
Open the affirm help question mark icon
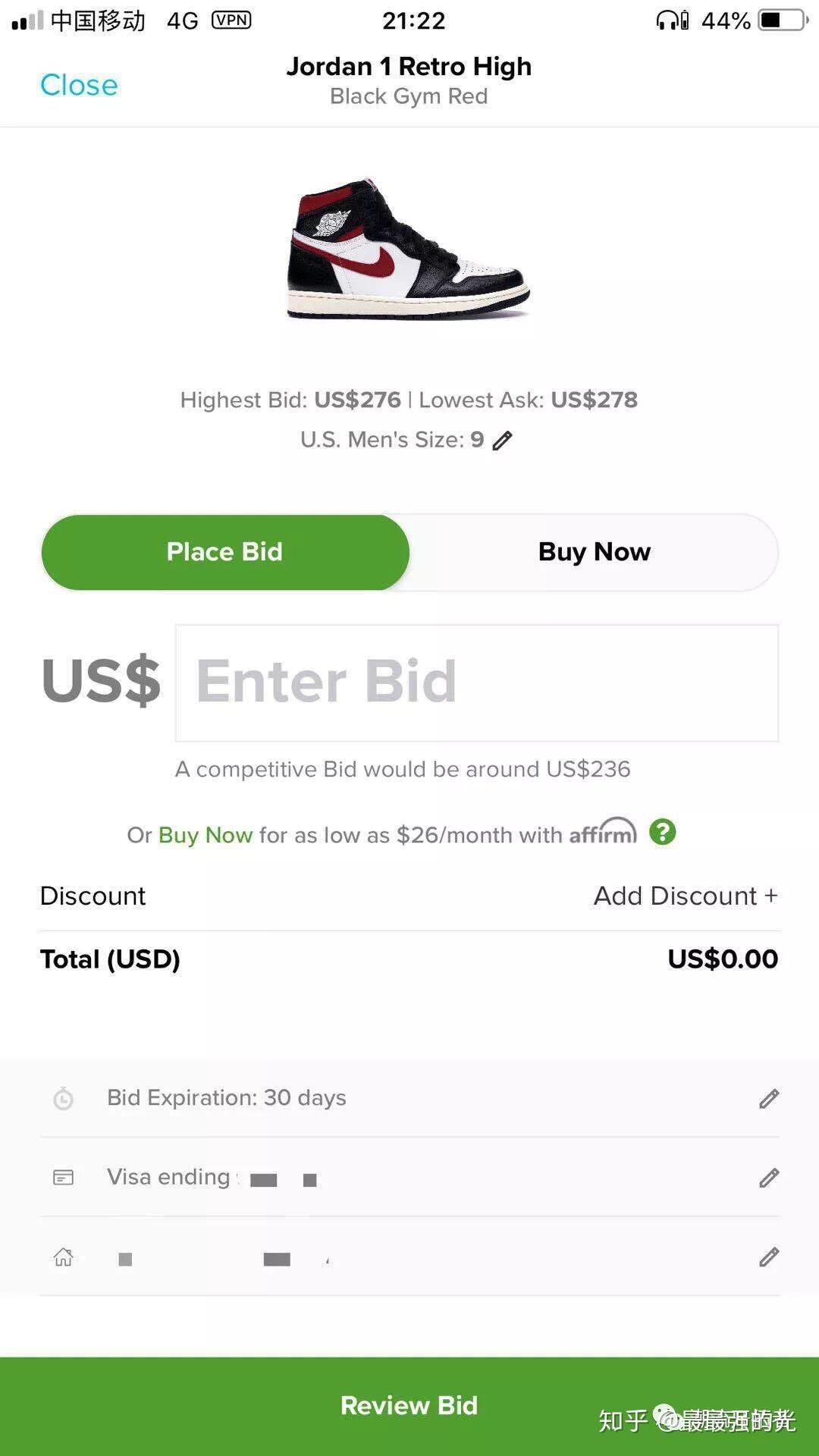click(x=664, y=833)
